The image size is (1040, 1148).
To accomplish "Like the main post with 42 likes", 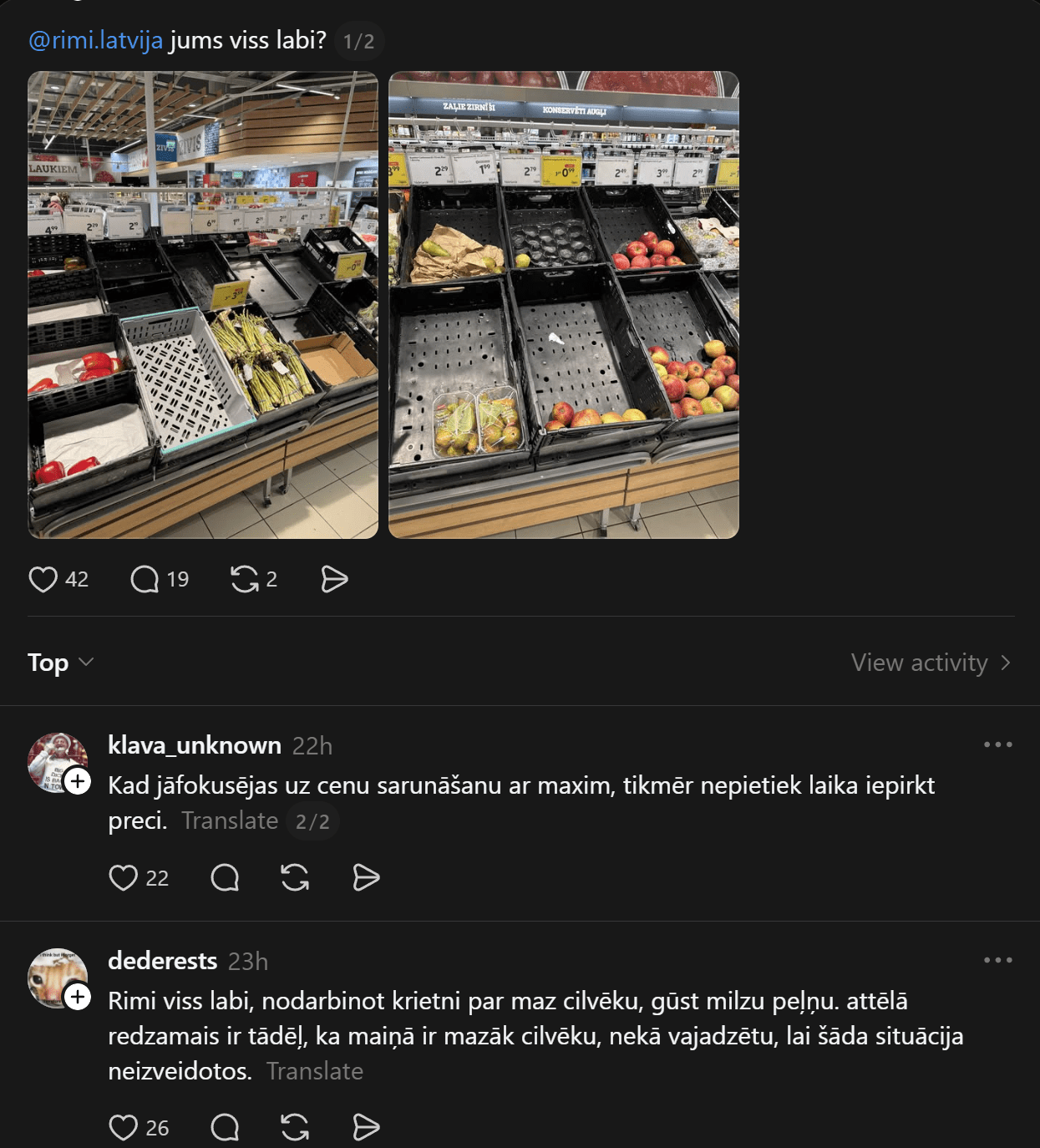I will pyautogui.click(x=43, y=579).
